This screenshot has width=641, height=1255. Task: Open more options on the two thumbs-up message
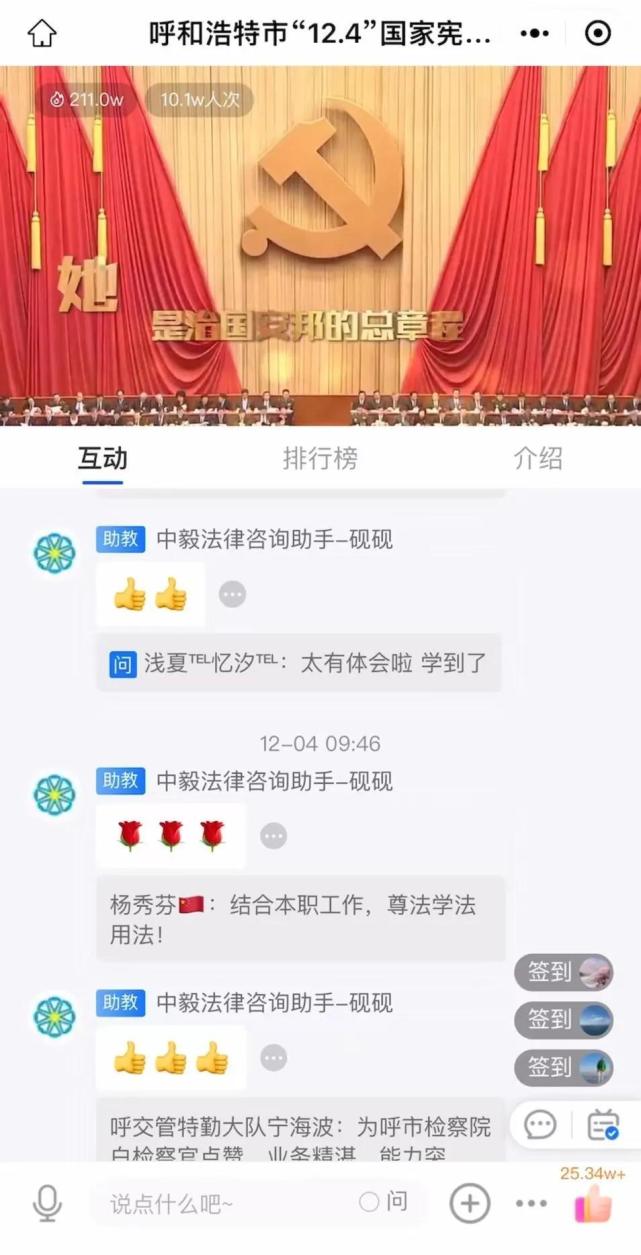(x=232, y=594)
